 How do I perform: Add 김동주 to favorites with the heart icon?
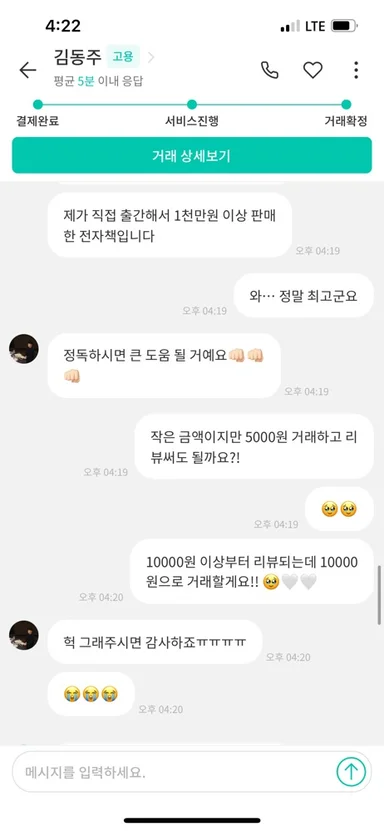312,70
